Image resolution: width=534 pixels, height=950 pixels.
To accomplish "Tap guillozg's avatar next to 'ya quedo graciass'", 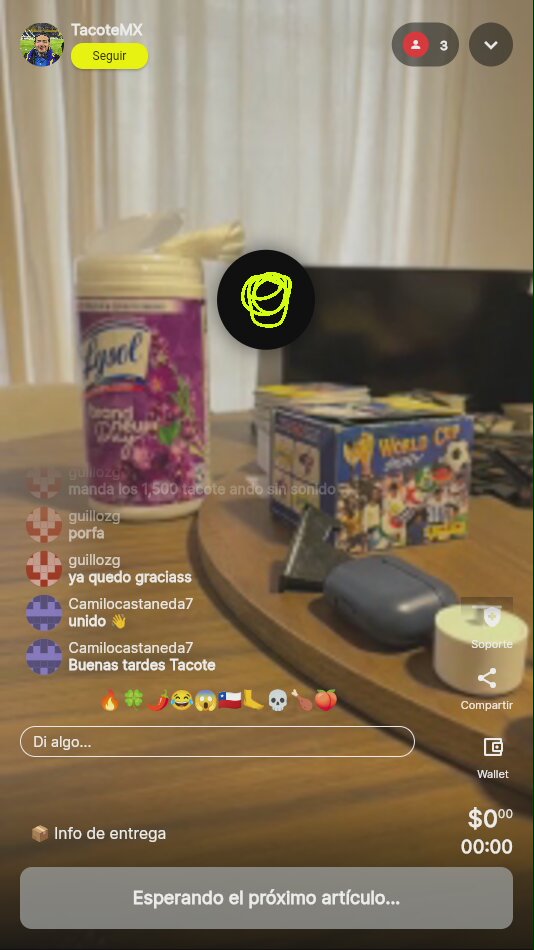I will tap(44, 568).
